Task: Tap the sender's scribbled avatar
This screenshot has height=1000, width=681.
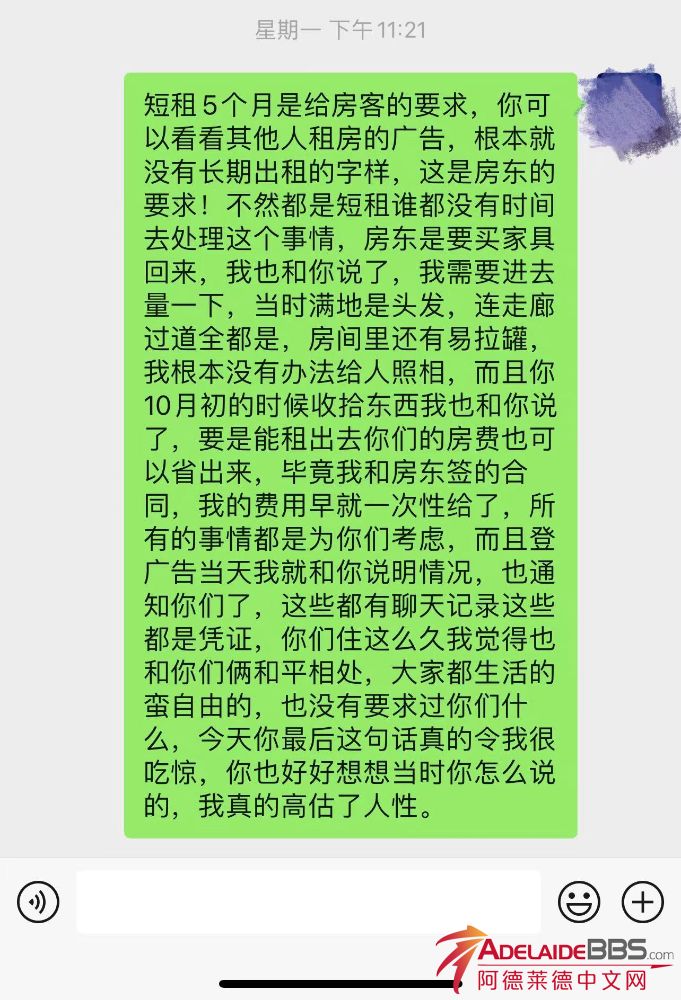Action: pos(624,110)
